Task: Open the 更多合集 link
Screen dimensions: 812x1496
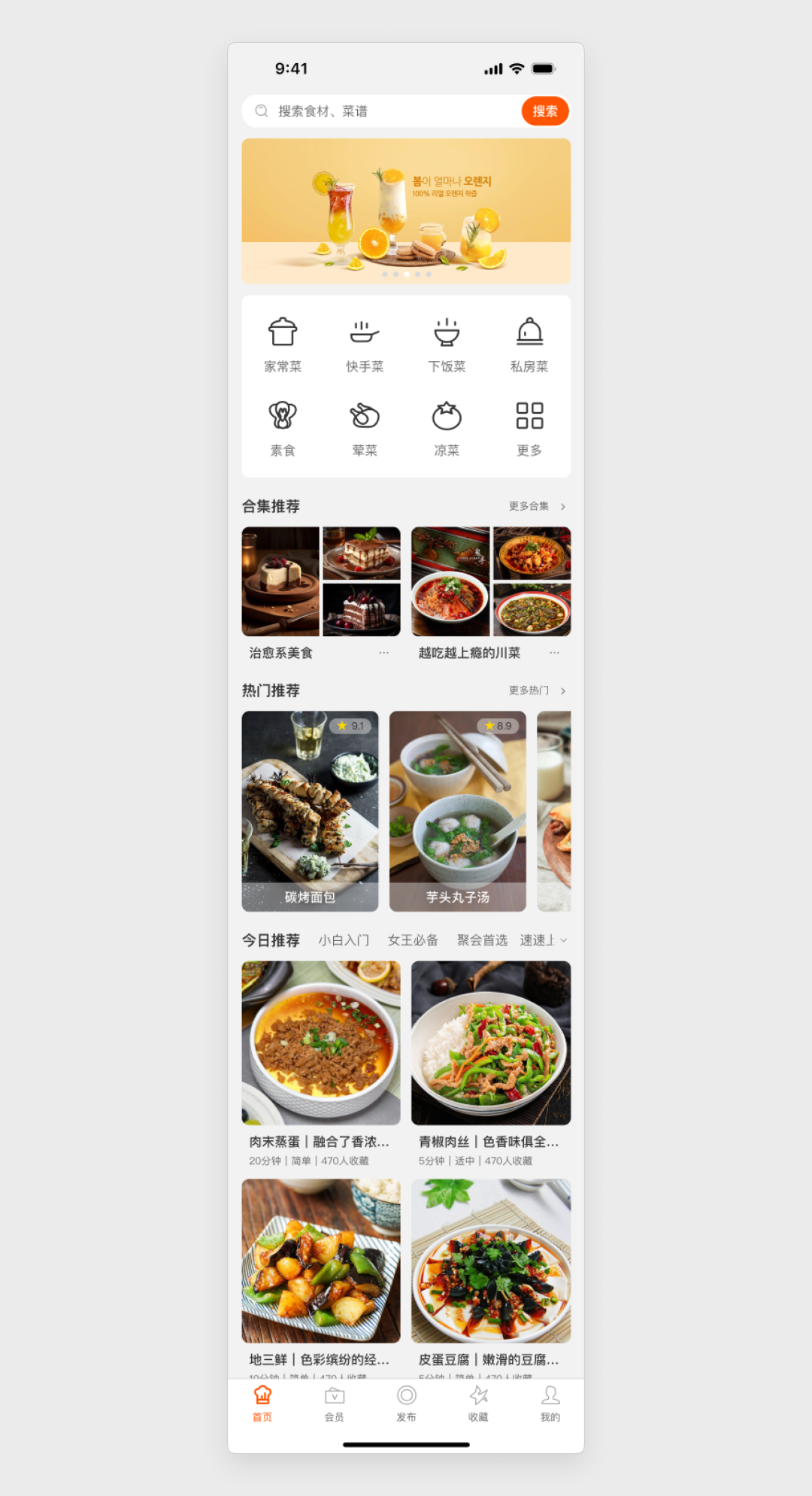Action: [536, 506]
